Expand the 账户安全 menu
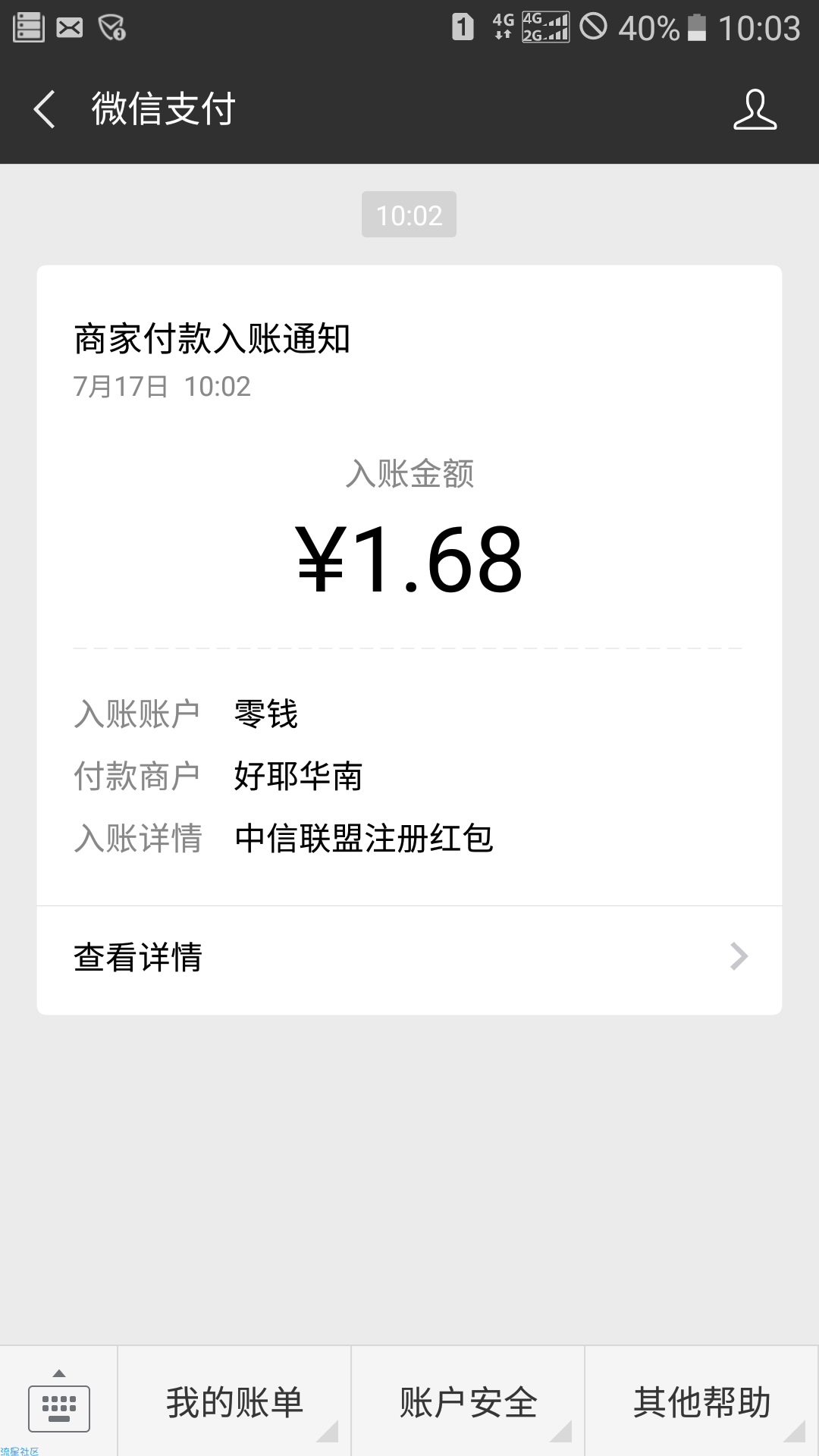Viewport: 819px width, 1456px height. coord(468,1401)
